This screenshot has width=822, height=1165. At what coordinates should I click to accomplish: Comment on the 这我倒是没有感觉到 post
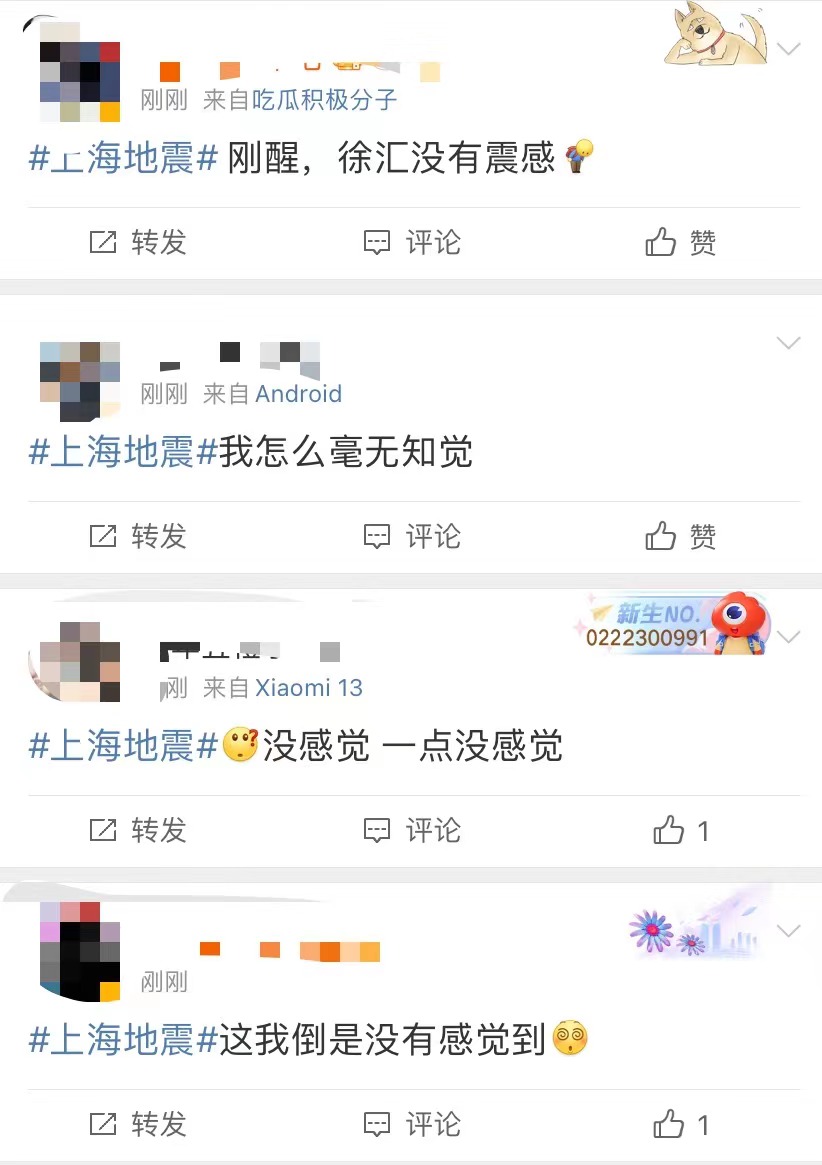pyautogui.click(x=412, y=1124)
